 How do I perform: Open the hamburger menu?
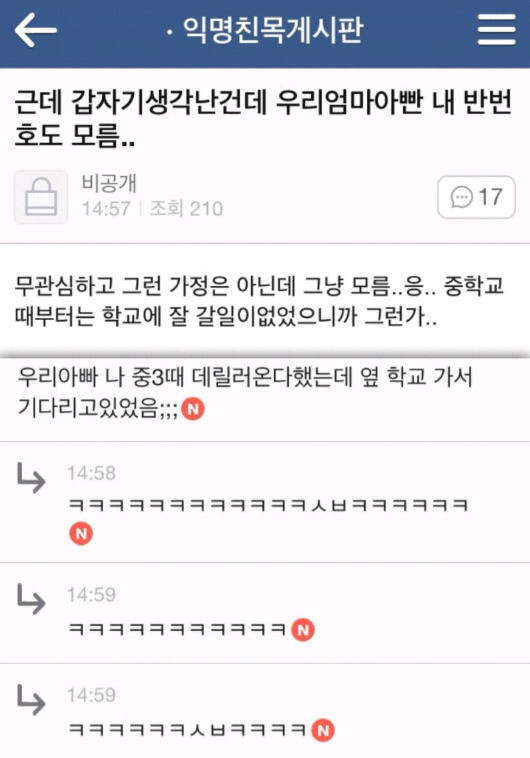[x=497, y=30]
